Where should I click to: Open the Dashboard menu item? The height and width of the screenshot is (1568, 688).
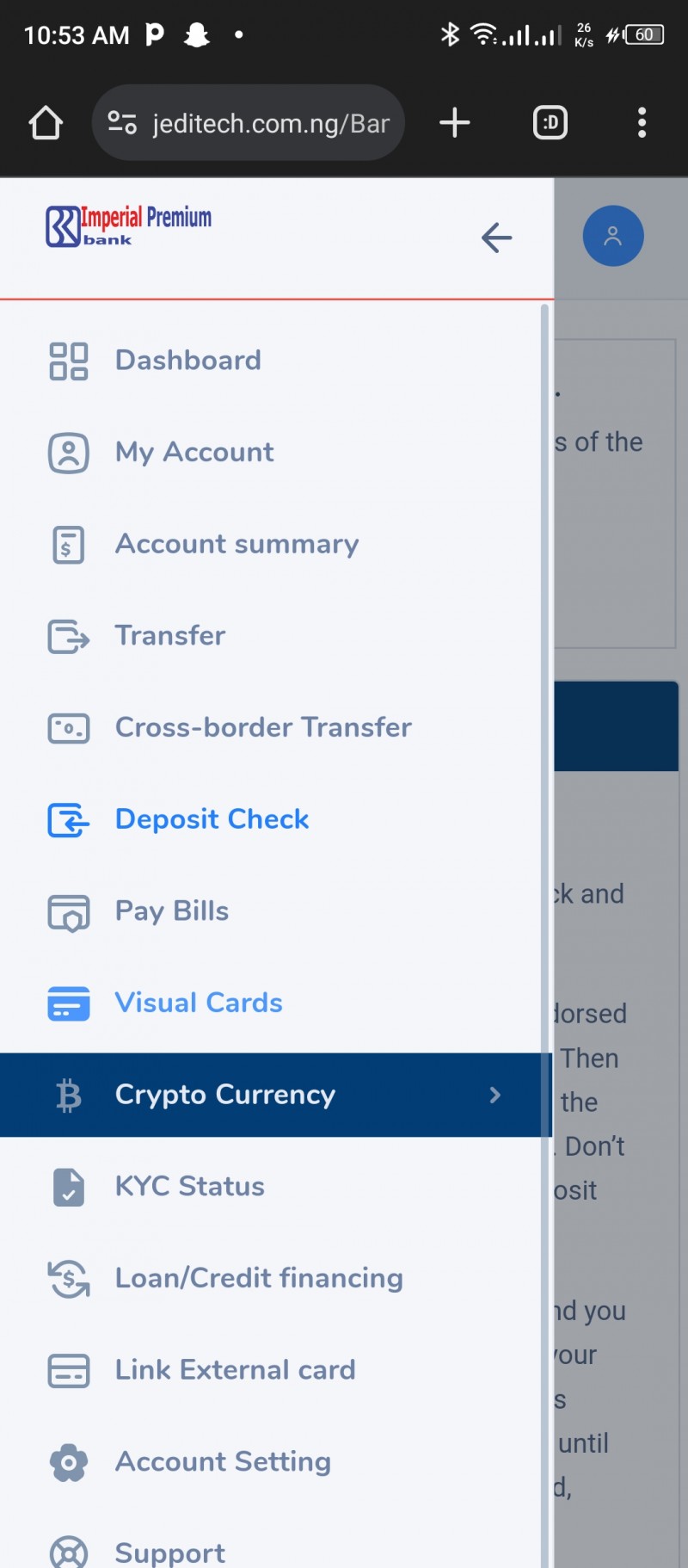pos(187,361)
